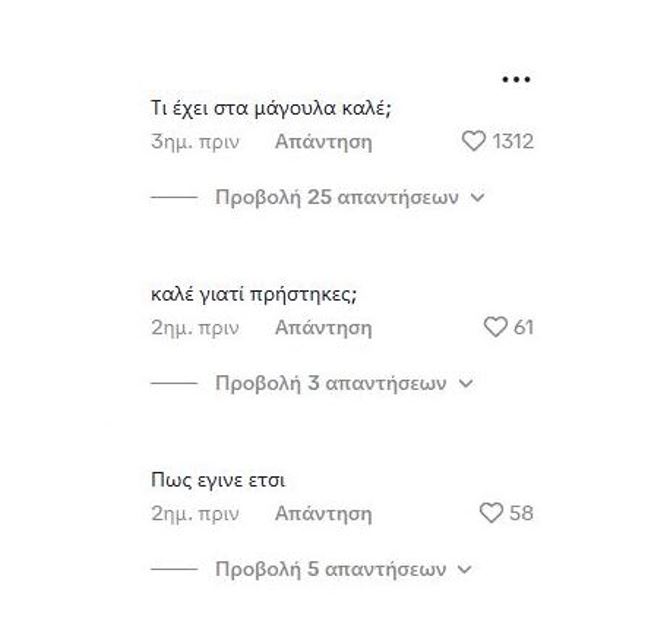Reply to comment 'Τι έχει στα μάγουλα καλέ;'
This screenshot has width=650, height=632.
[323, 142]
